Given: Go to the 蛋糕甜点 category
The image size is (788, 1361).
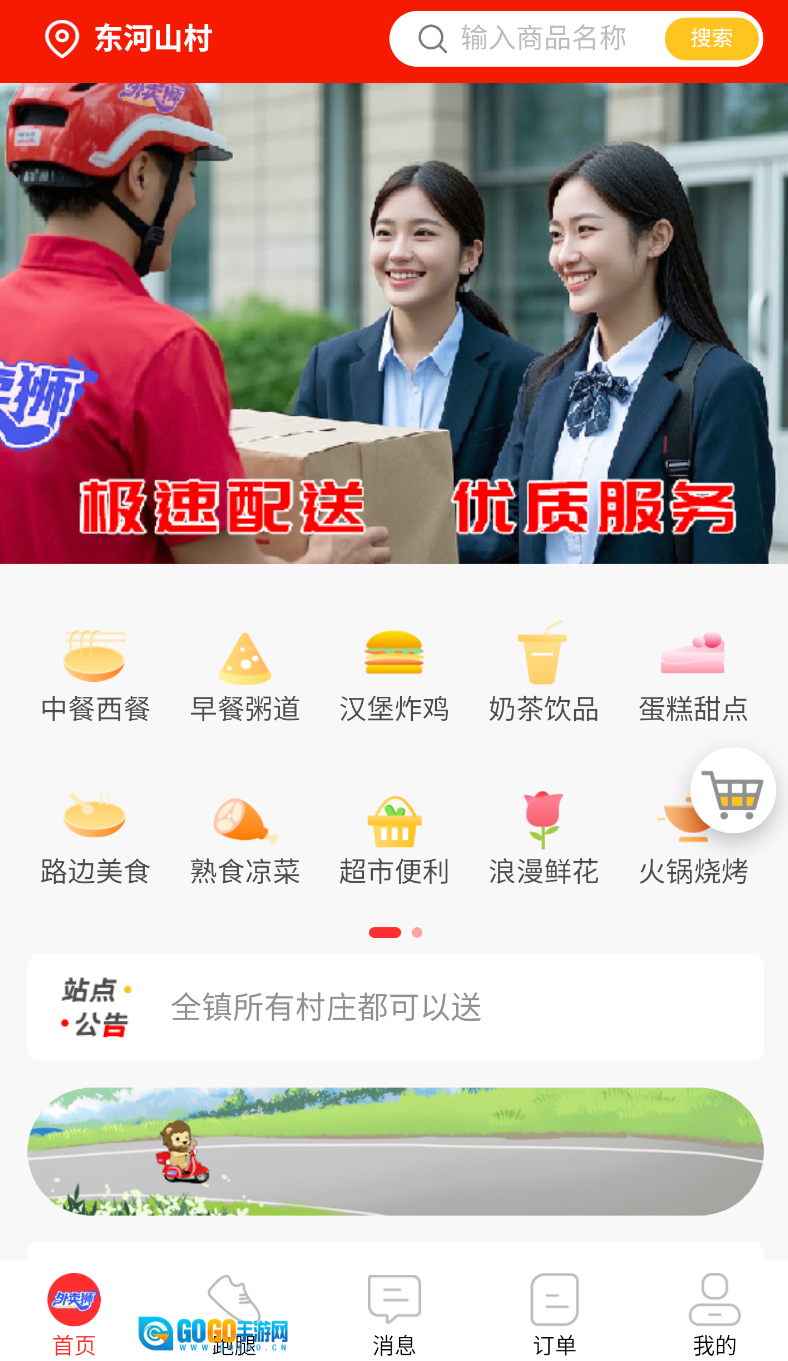Looking at the screenshot, I should (x=693, y=673).
